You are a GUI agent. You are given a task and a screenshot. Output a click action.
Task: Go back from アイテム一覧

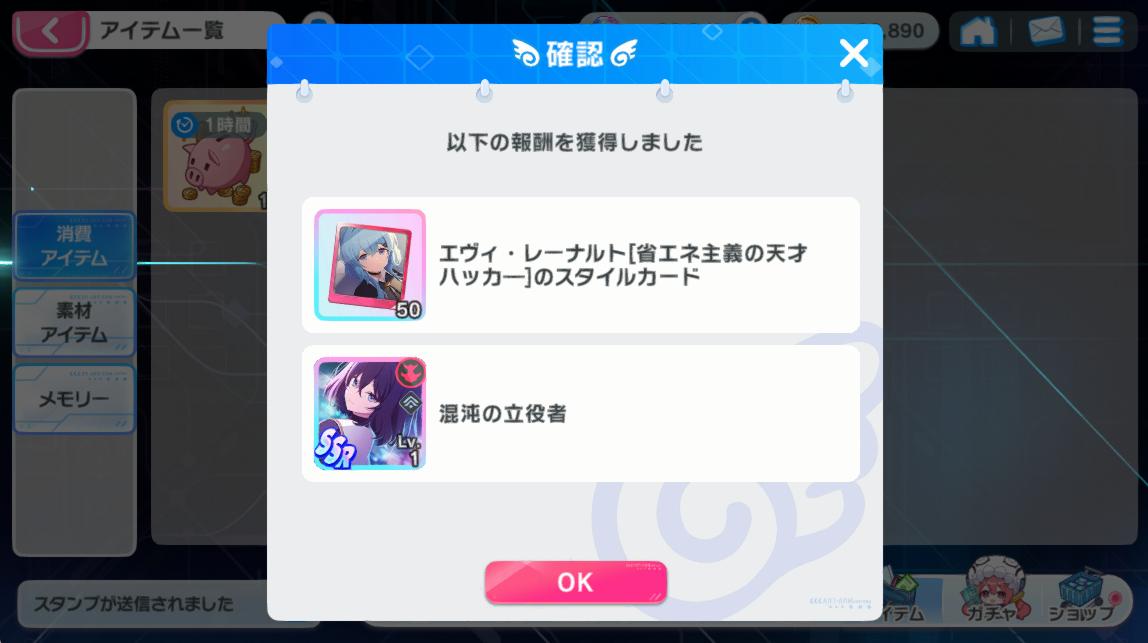pyautogui.click(x=47, y=31)
